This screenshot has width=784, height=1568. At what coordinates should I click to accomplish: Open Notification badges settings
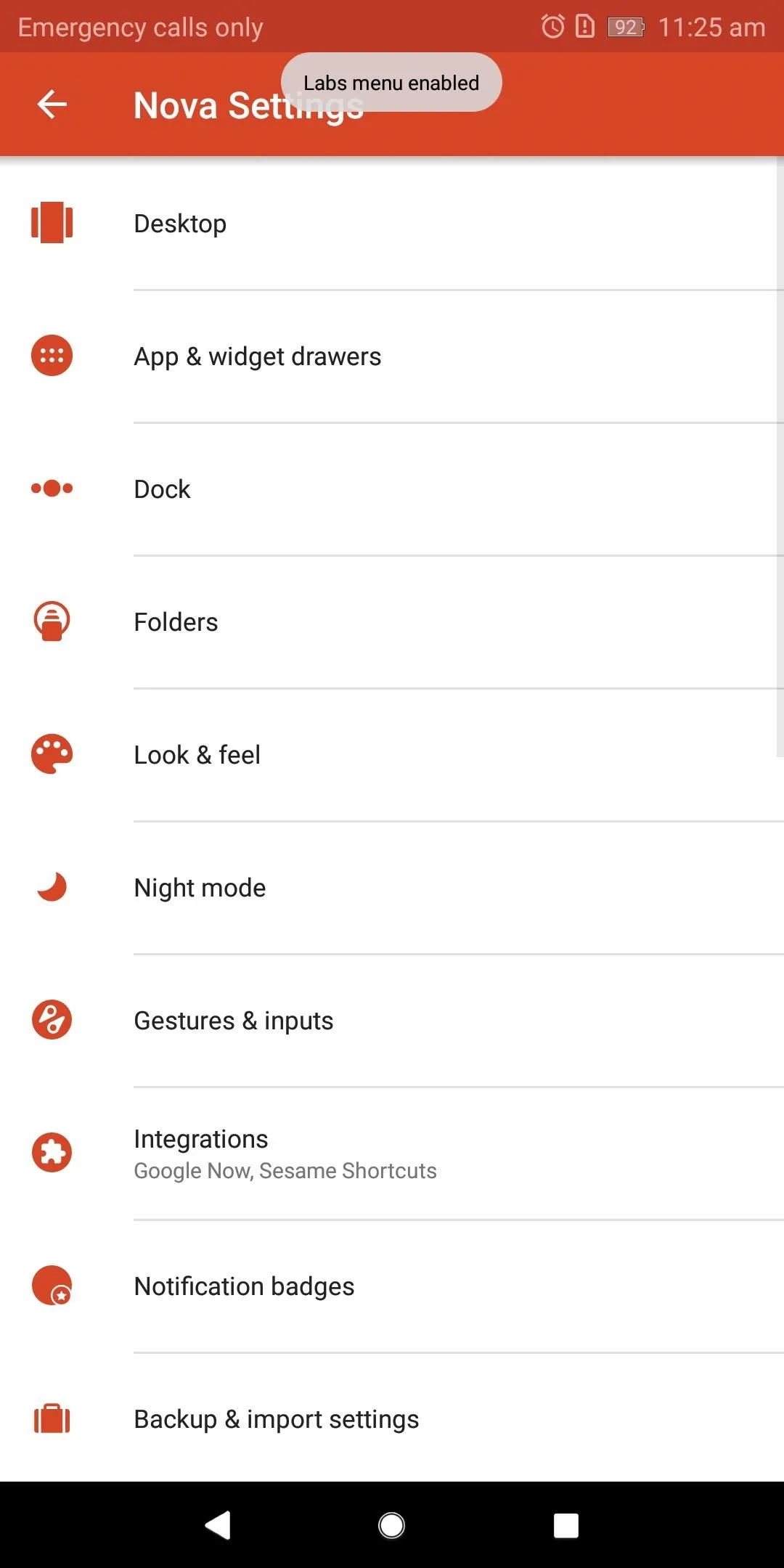click(392, 1286)
